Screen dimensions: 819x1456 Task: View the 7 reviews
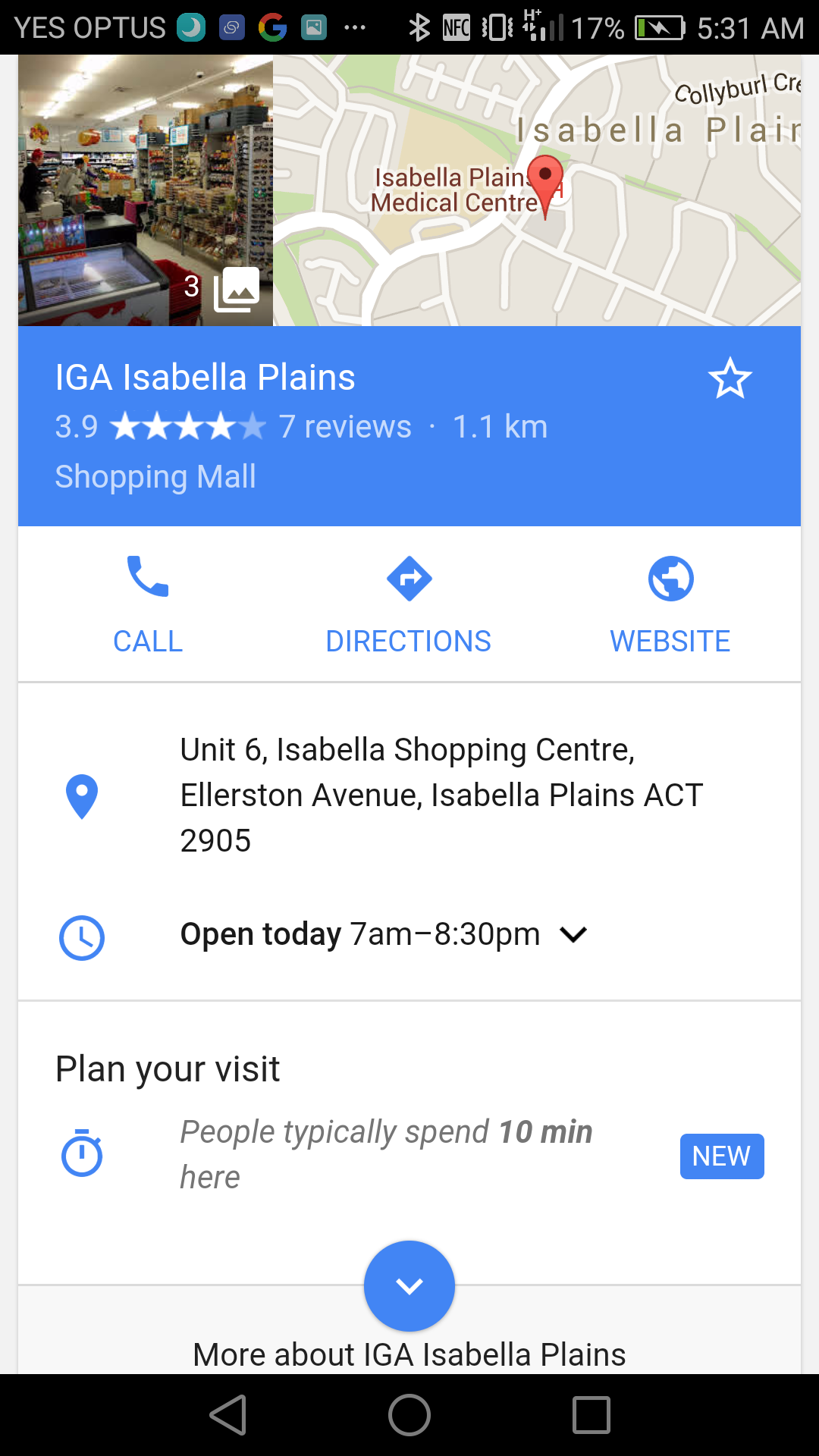(345, 427)
